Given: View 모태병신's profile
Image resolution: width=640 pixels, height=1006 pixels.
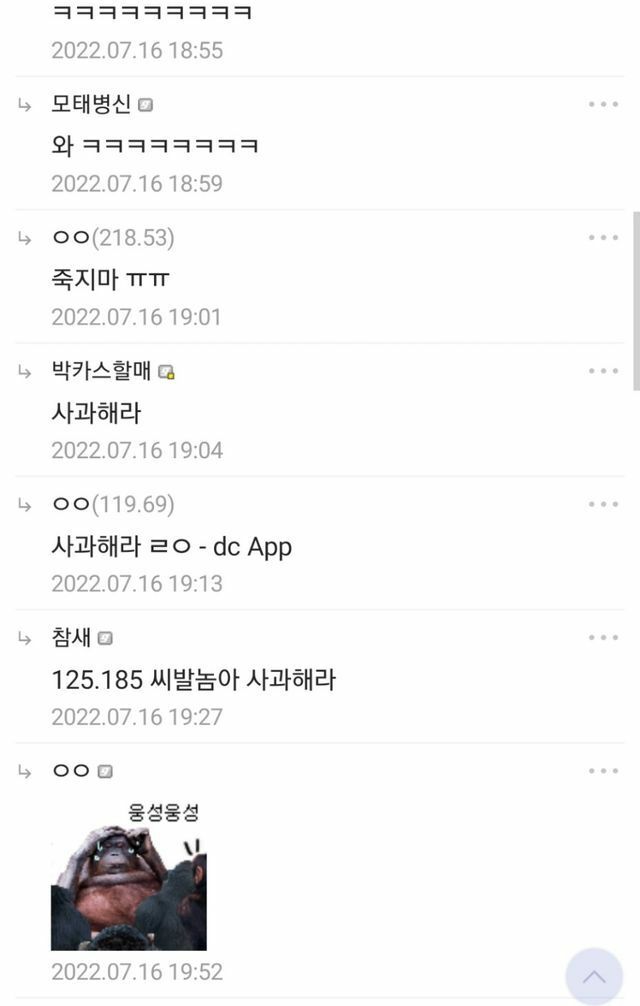Looking at the screenshot, I should tap(90, 104).
